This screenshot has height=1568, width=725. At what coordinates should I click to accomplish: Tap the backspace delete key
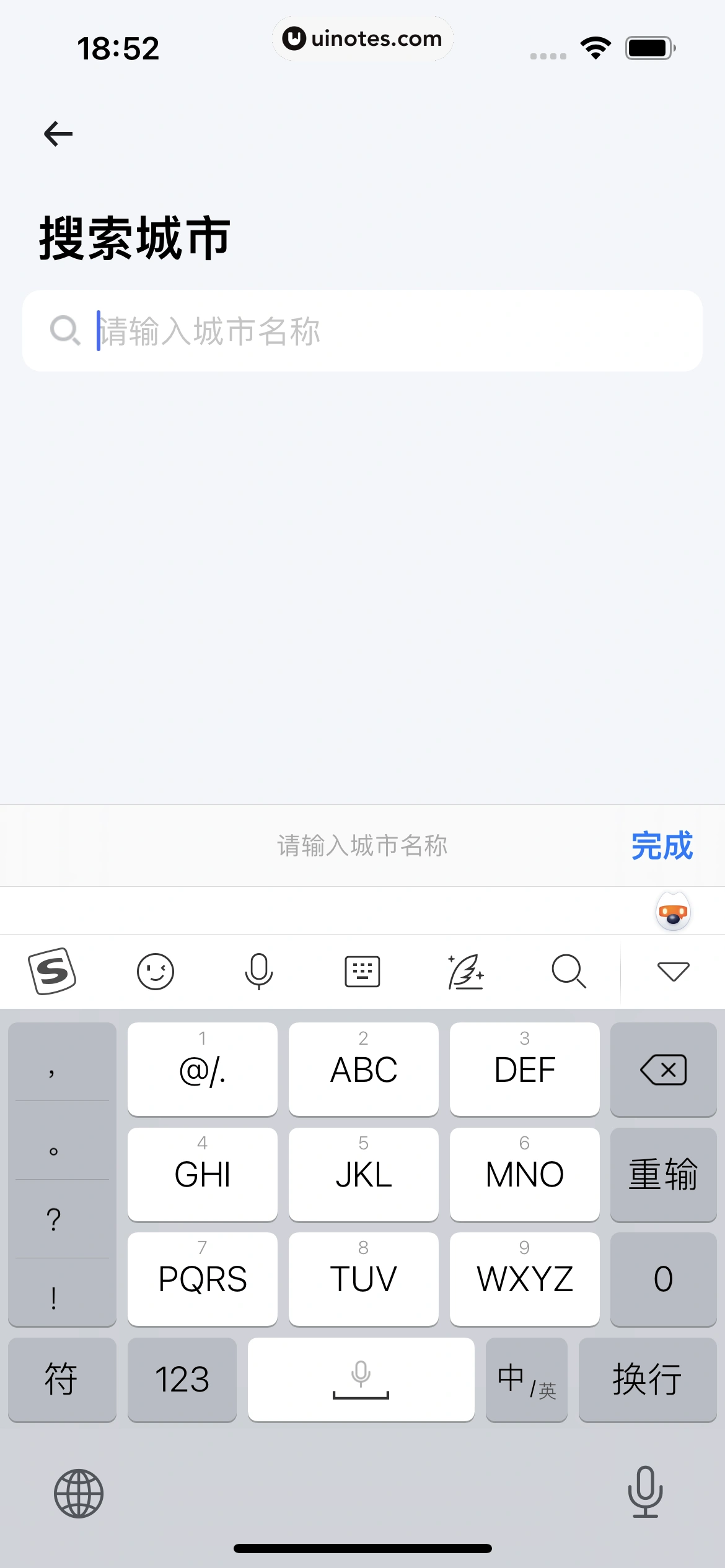pos(663,1068)
